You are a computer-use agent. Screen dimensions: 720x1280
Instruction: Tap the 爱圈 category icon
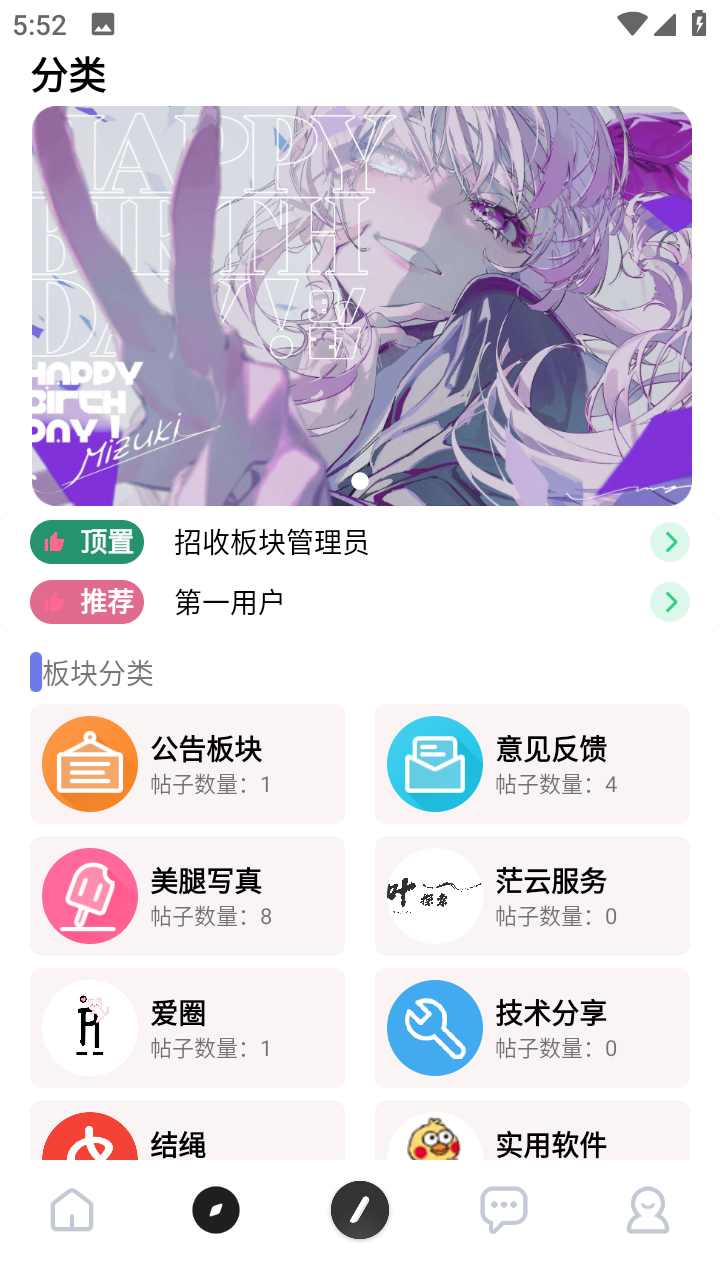90,1028
